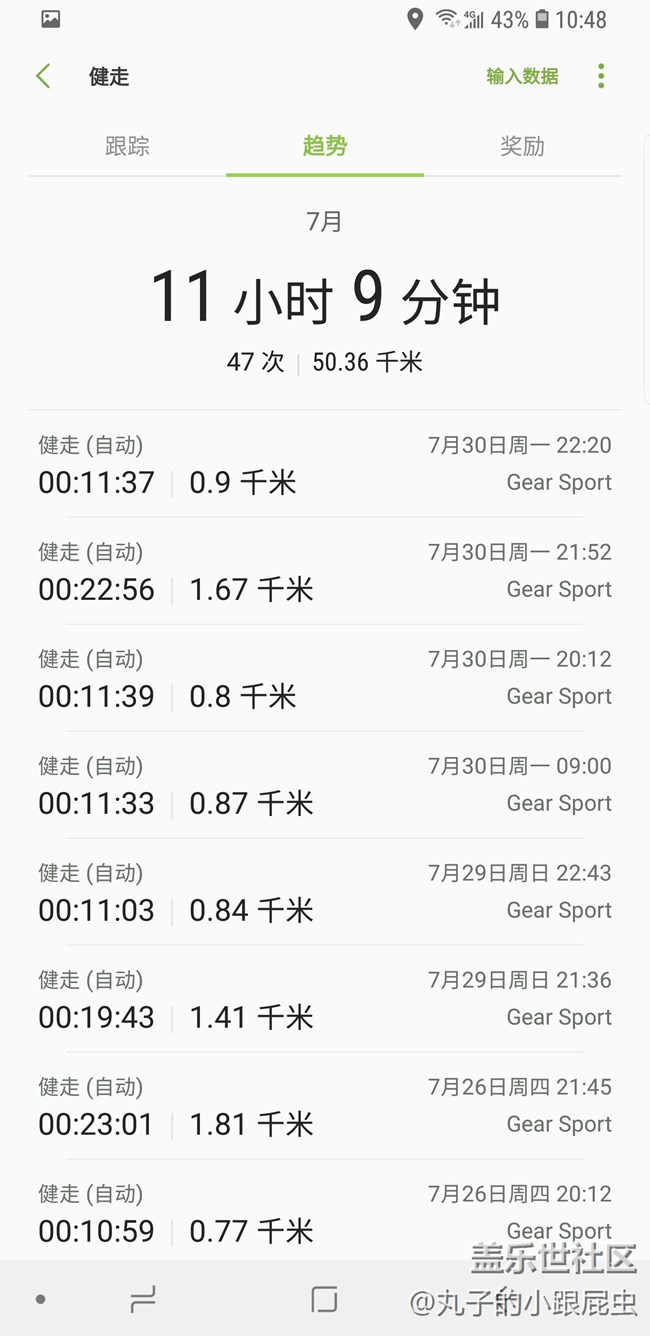The image size is (650, 1336).
Task: Open the 7月30日 21:52 walk record
Action: coord(325,572)
